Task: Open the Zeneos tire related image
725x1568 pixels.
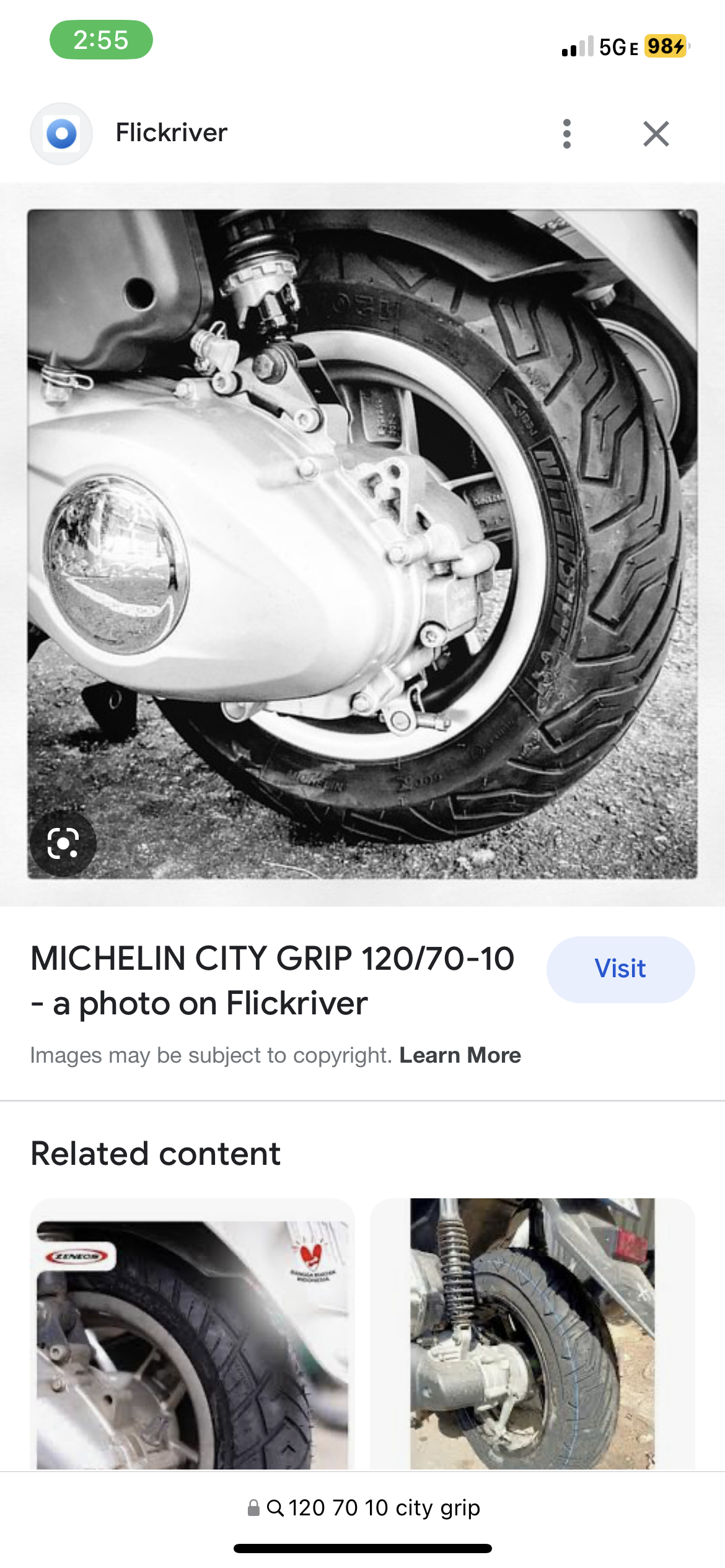Action: pyautogui.click(x=192, y=1334)
